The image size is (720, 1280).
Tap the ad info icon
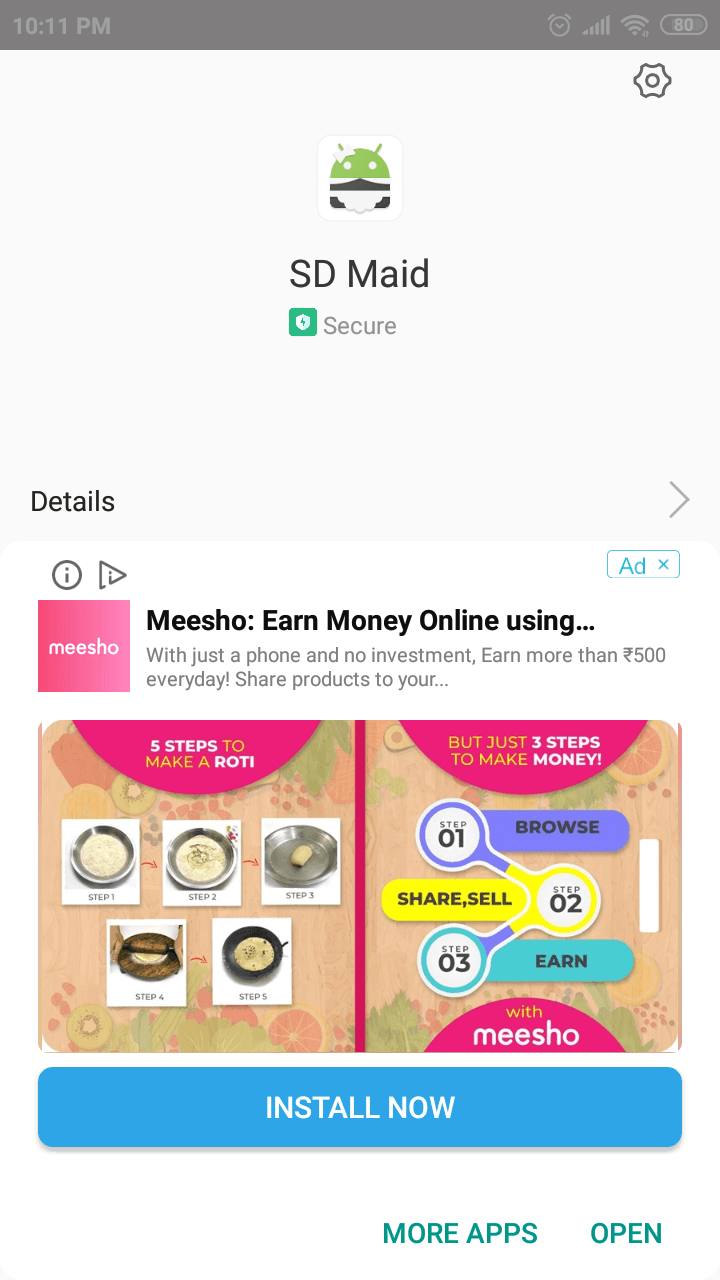(x=67, y=574)
